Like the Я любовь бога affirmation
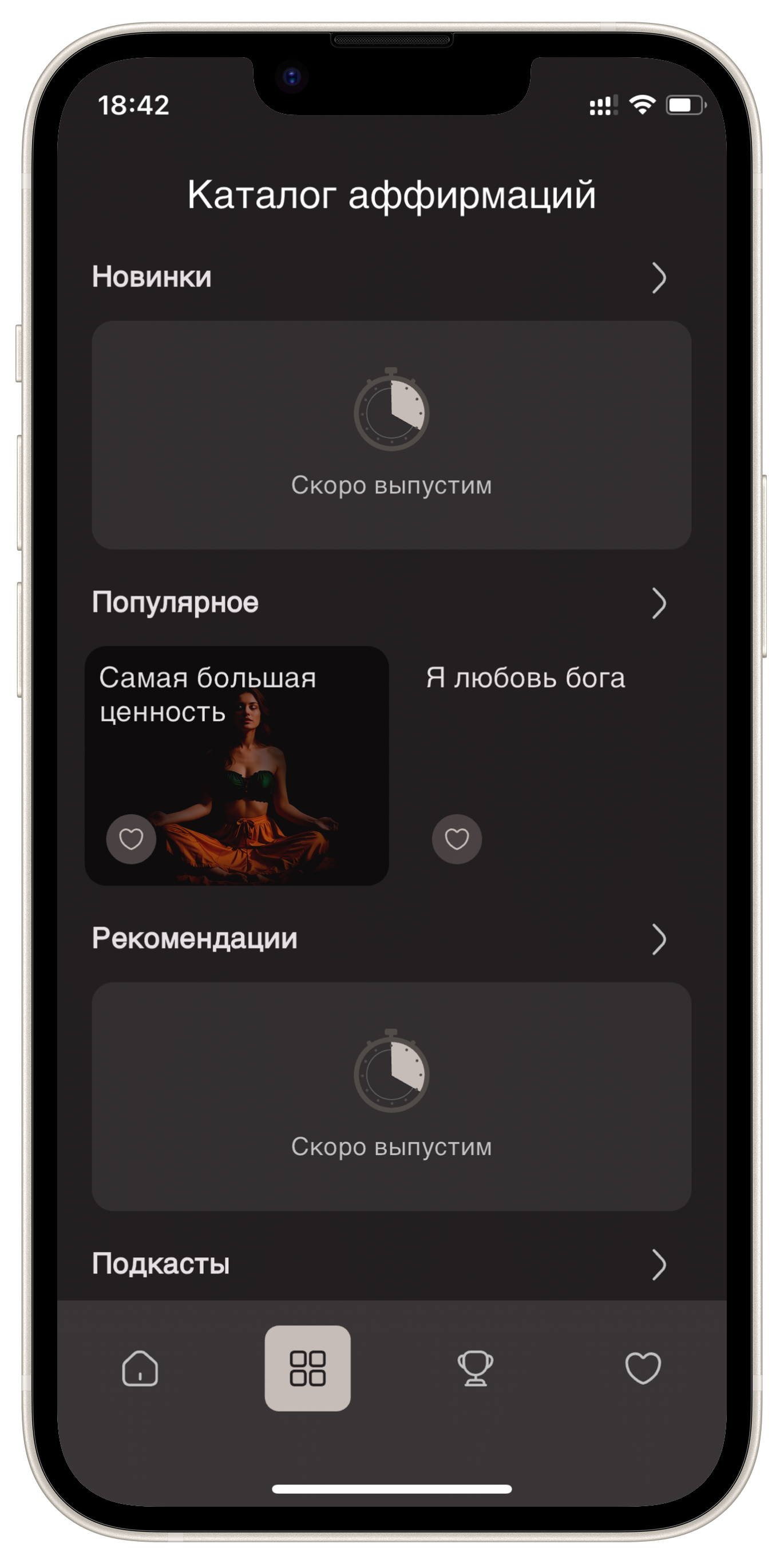Viewport: 784px width, 1564px height. [457, 839]
